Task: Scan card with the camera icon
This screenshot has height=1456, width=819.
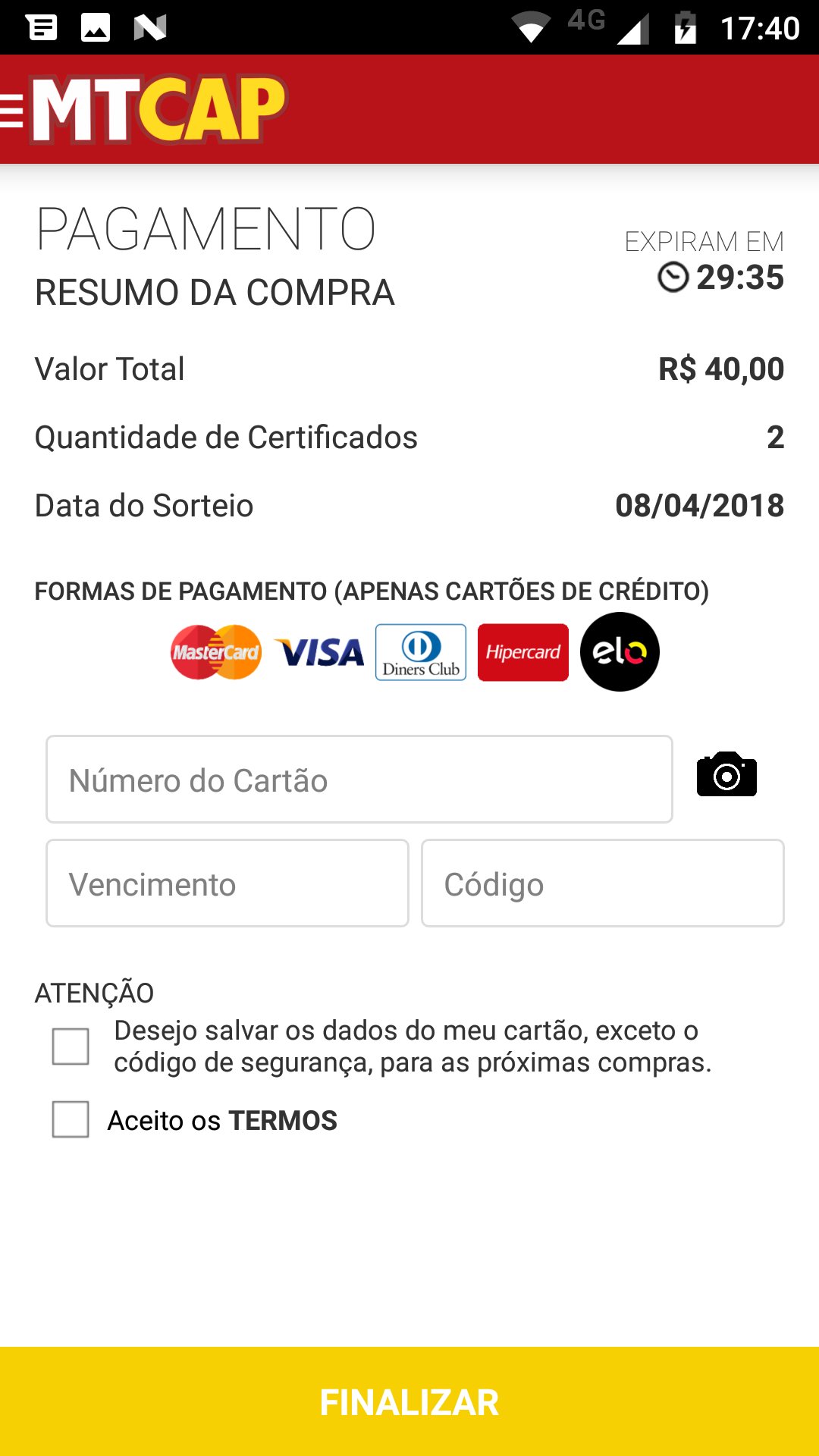Action: [x=726, y=775]
